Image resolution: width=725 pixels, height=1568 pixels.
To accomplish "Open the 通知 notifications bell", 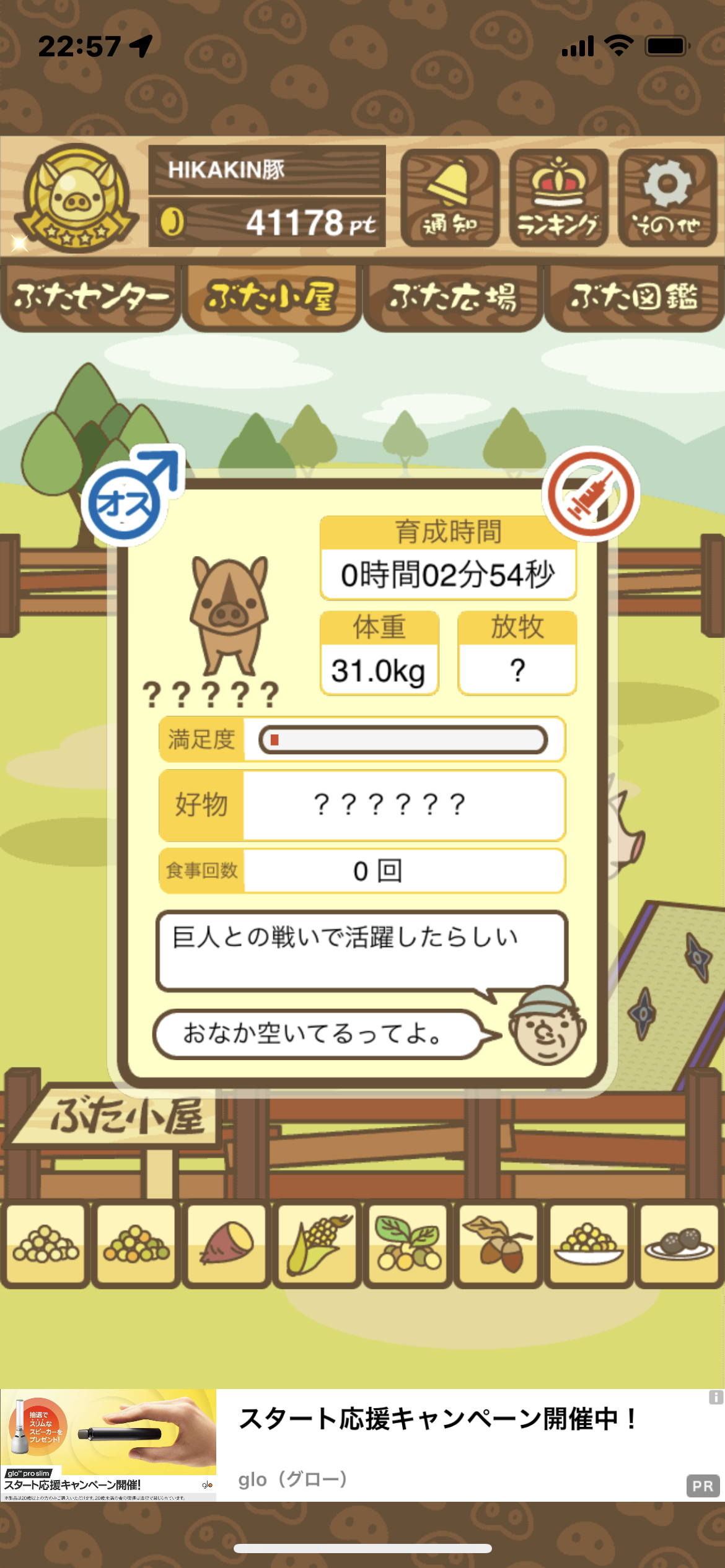I will (450, 198).
